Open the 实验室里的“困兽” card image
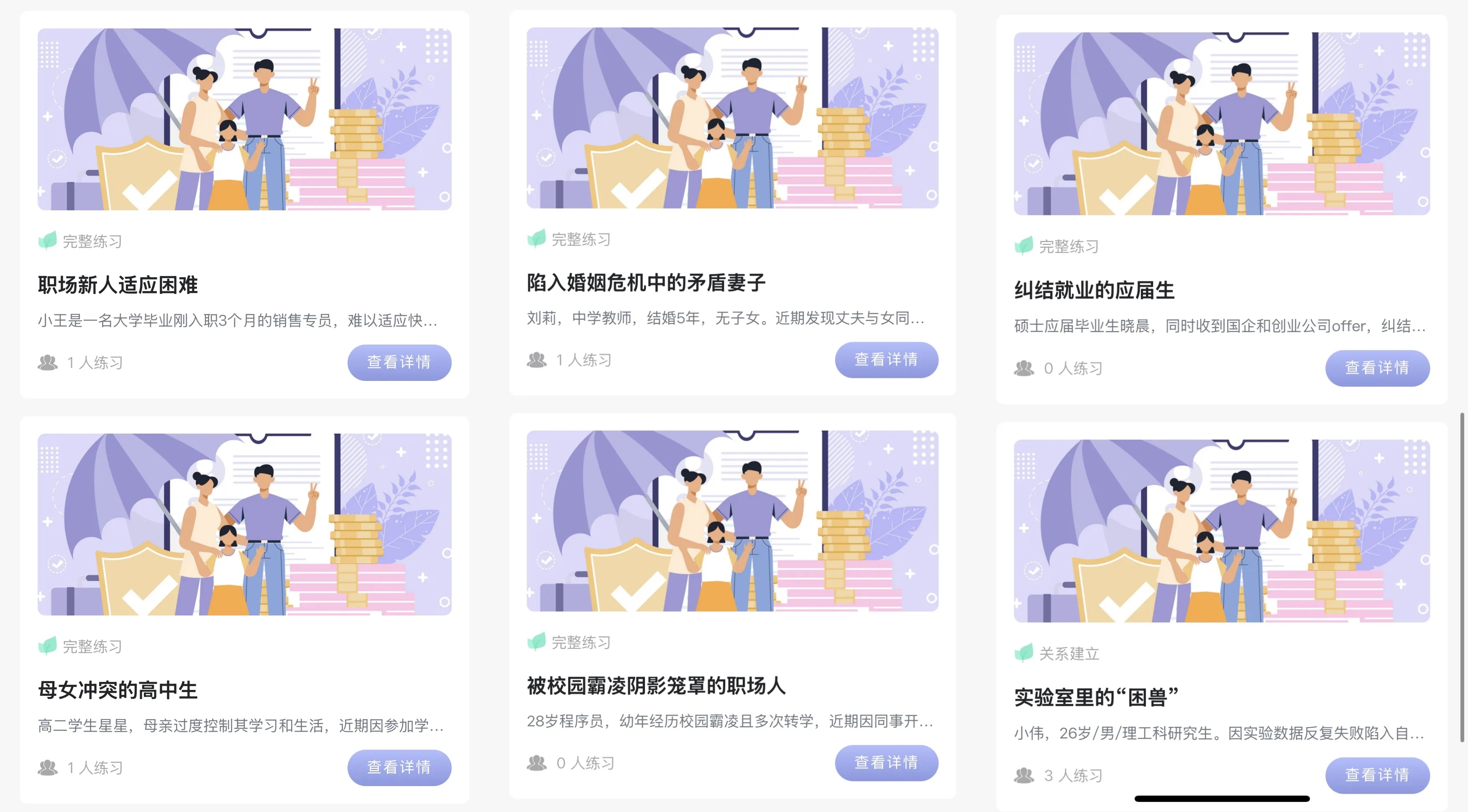This screenshot has height=812, width=1468. [x=1221, y=531]
